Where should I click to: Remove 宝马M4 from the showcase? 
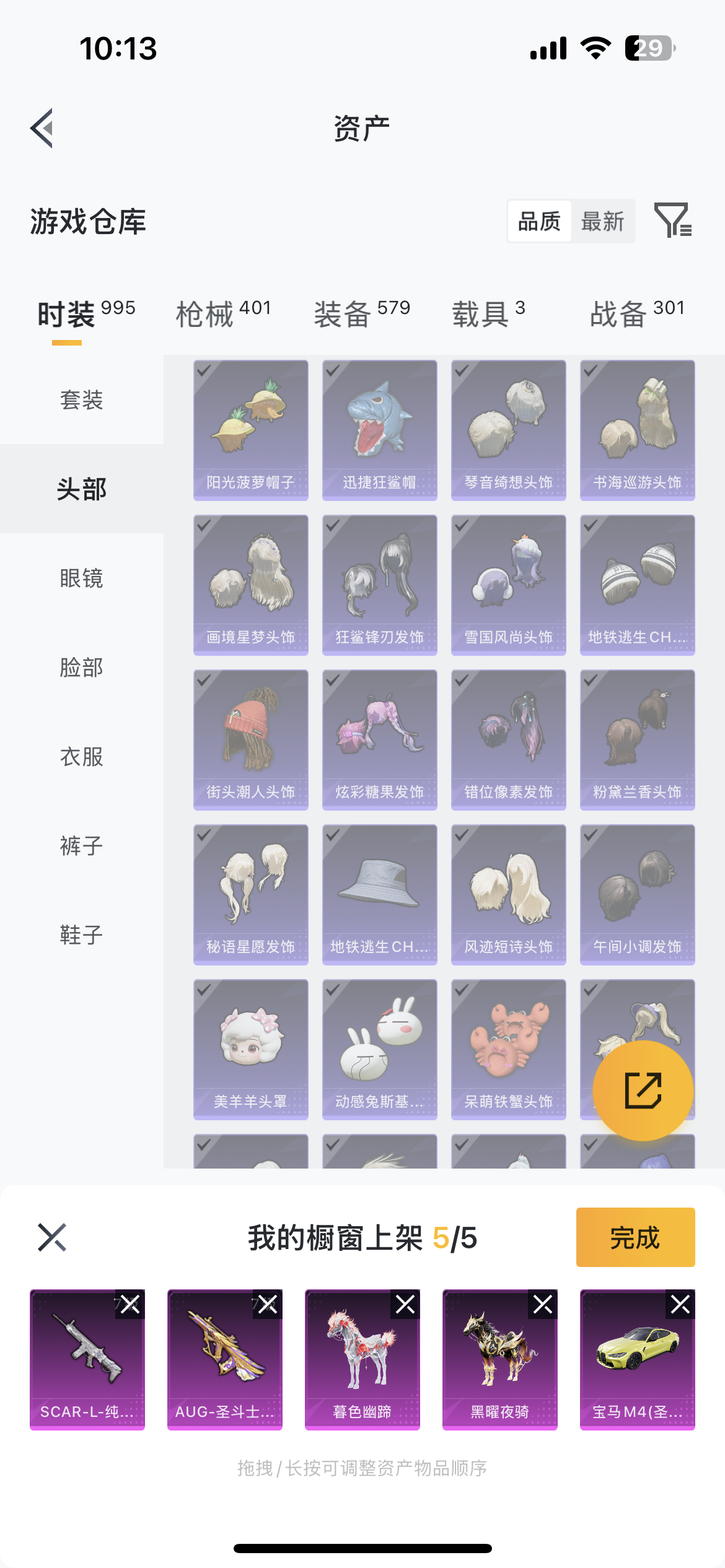point(680,1305)
